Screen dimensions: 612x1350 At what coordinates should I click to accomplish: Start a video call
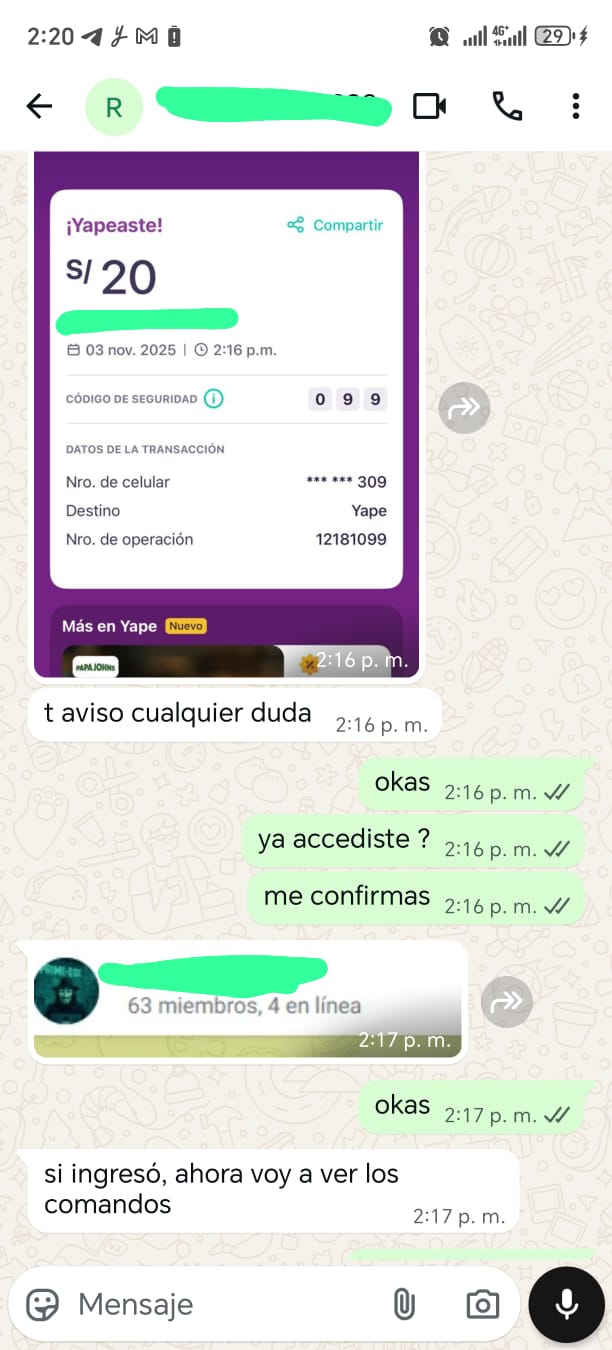click(x=429, y=106)
